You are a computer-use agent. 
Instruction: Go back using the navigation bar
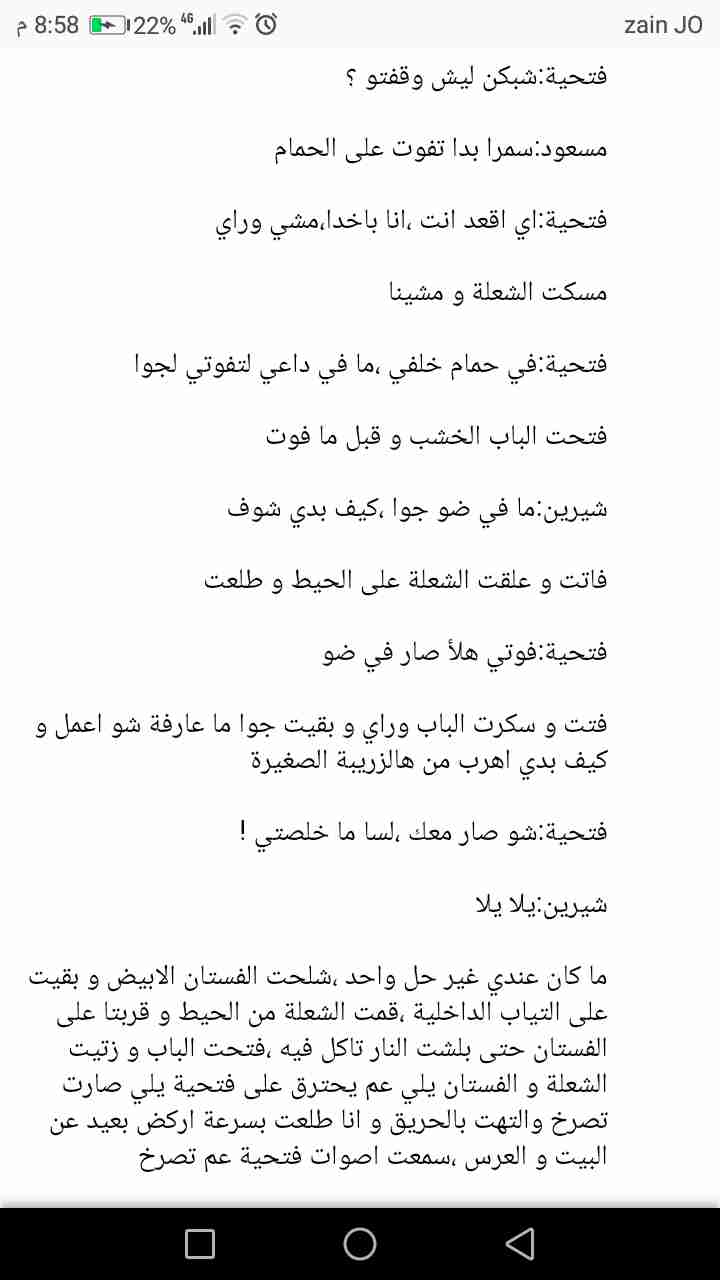pos(519,1243)
